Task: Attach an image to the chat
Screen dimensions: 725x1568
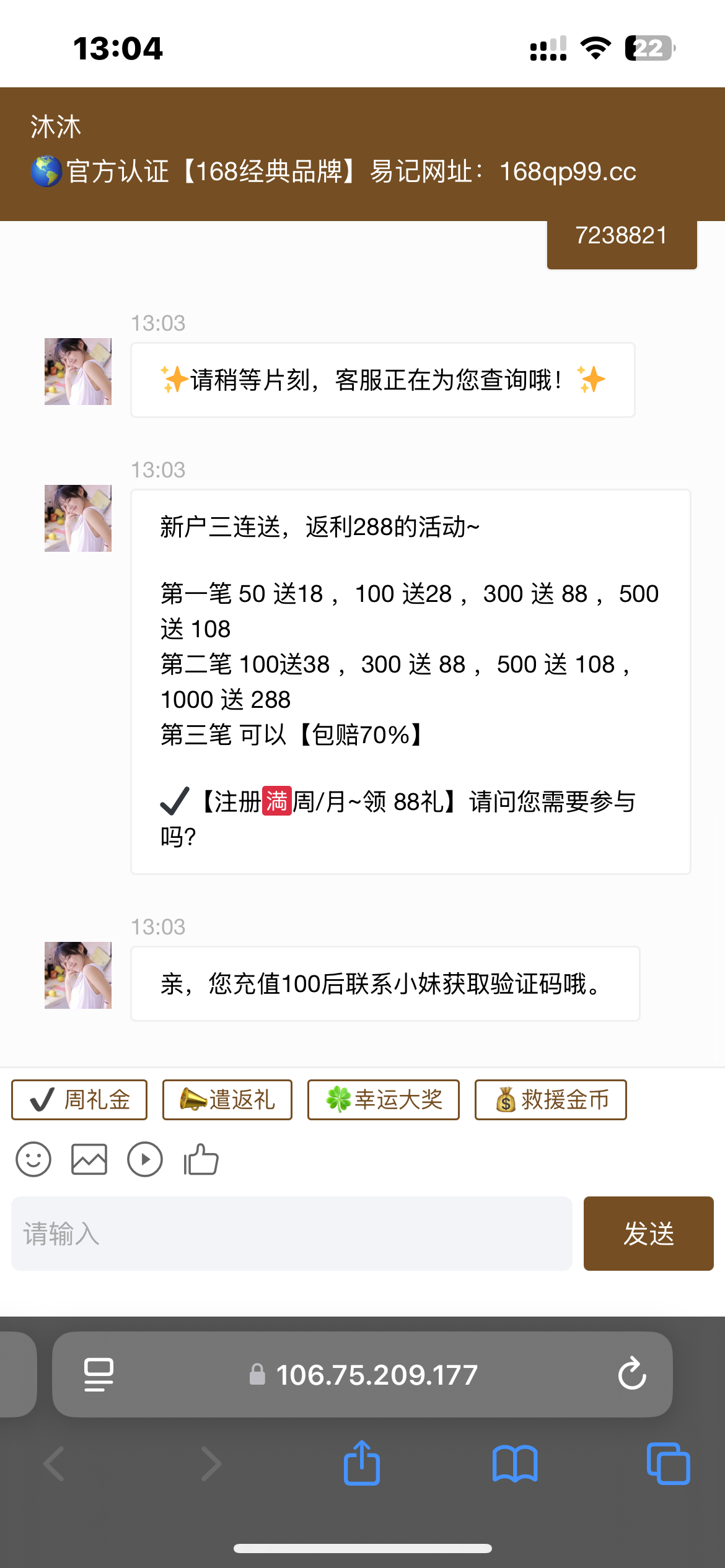Action: pos(89,1159)
